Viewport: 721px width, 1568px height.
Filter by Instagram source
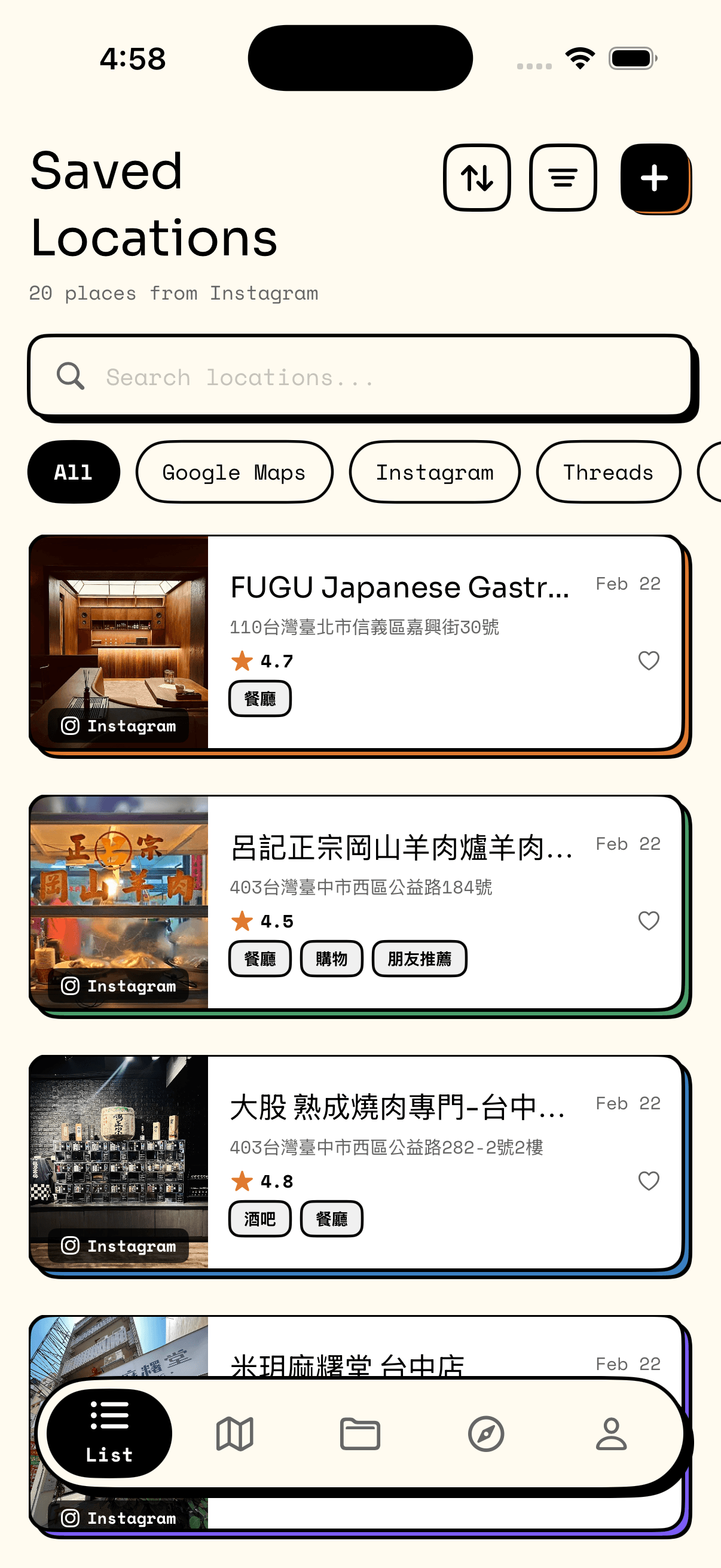click(435, 472)
